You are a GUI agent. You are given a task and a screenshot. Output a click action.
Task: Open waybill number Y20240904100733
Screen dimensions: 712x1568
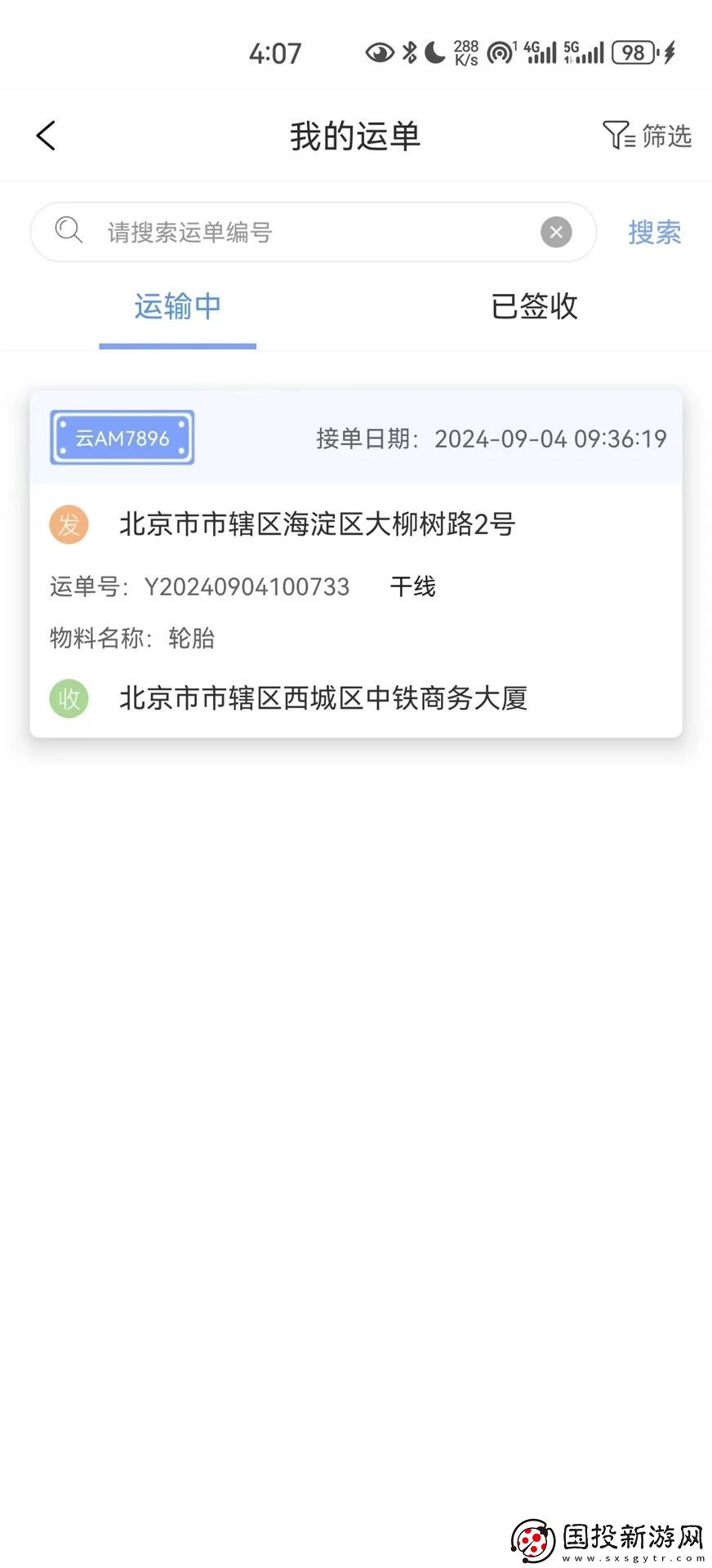tap(247, 586)
